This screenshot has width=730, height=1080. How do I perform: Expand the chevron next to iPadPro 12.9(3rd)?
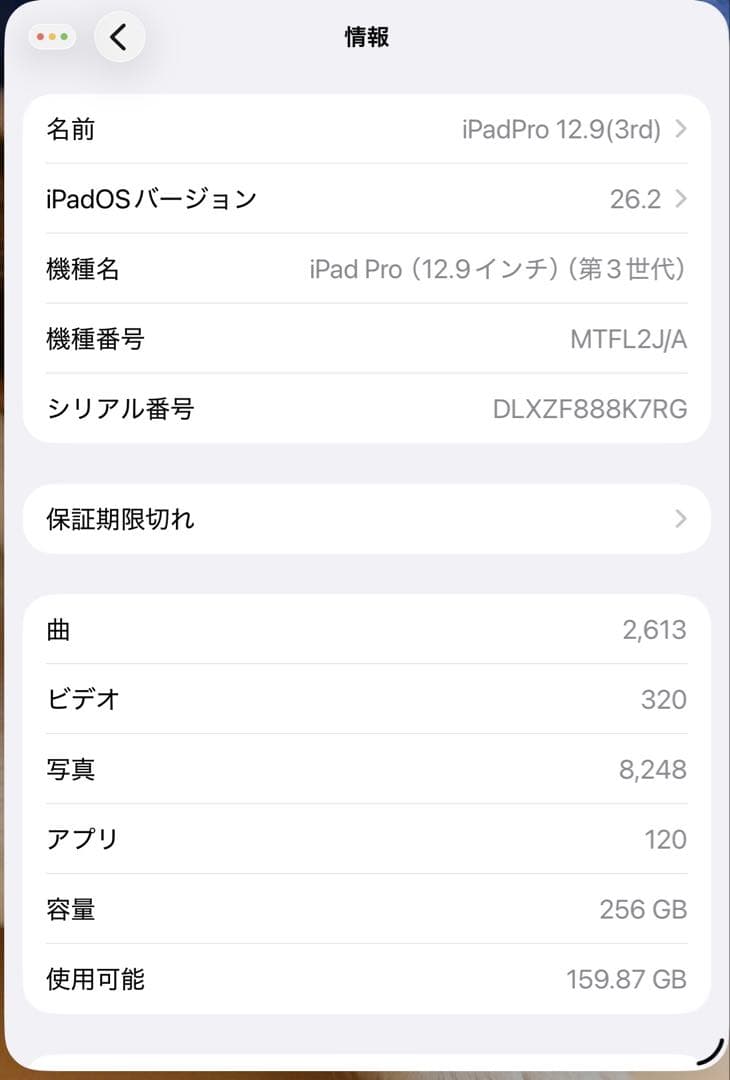click(x=681, y=129)
